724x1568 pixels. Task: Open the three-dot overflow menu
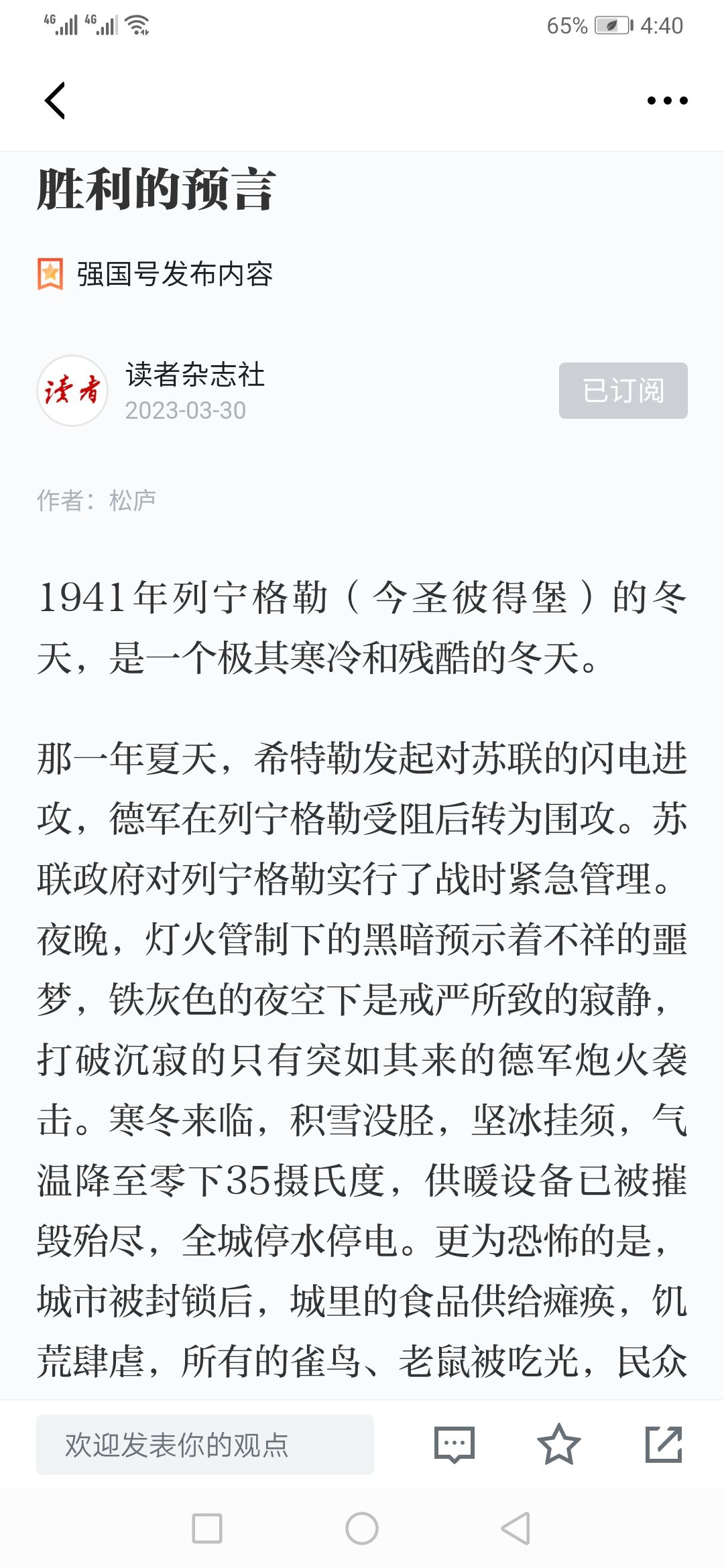click(x=667, y=101)
